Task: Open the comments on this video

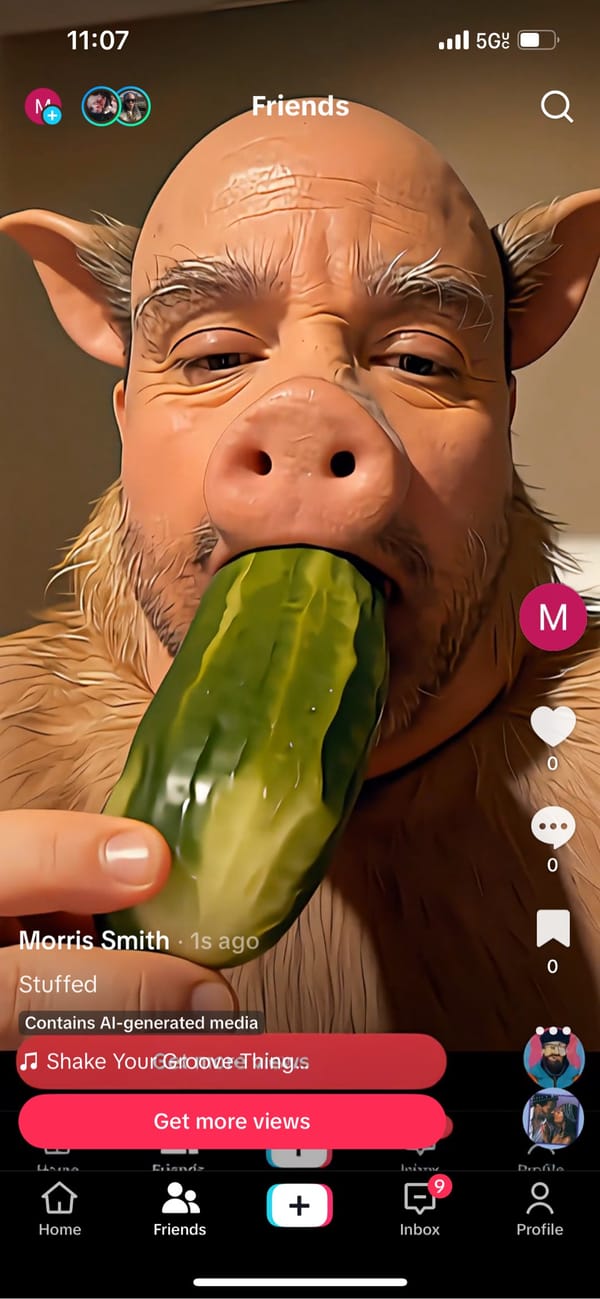Action: coord(552,828)
